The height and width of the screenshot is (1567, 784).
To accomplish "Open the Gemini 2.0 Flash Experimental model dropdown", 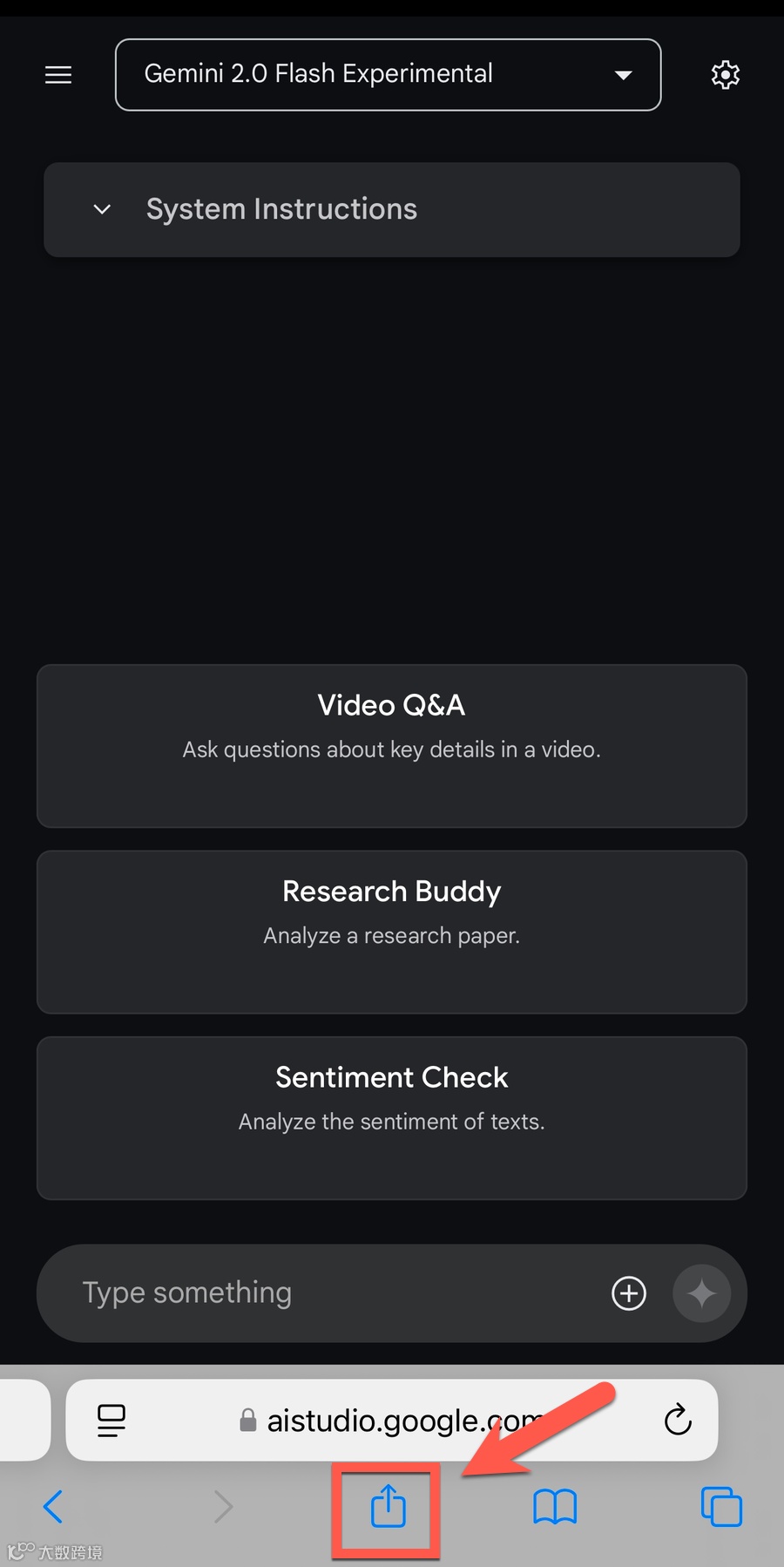I will pos(388,74).
